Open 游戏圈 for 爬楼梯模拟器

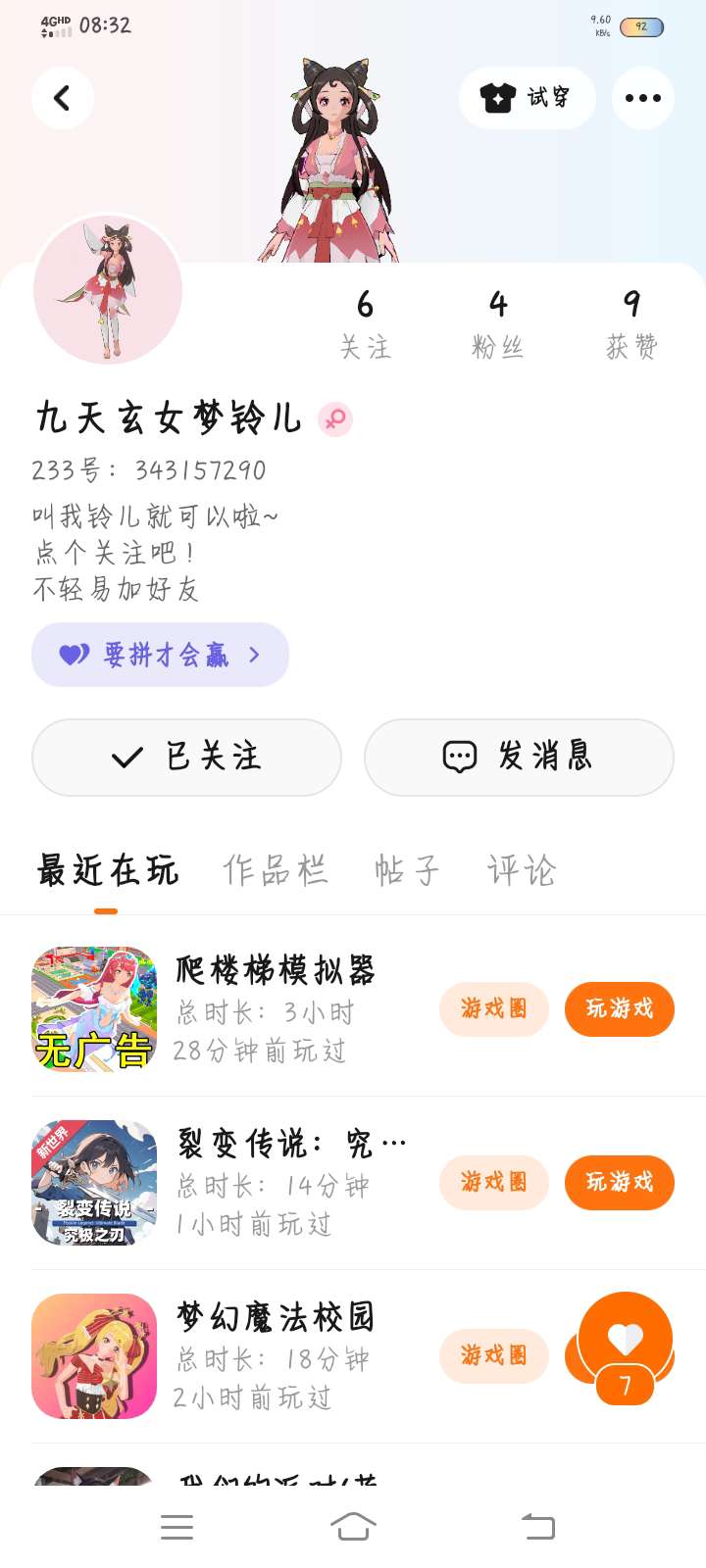coord(493,1009)
